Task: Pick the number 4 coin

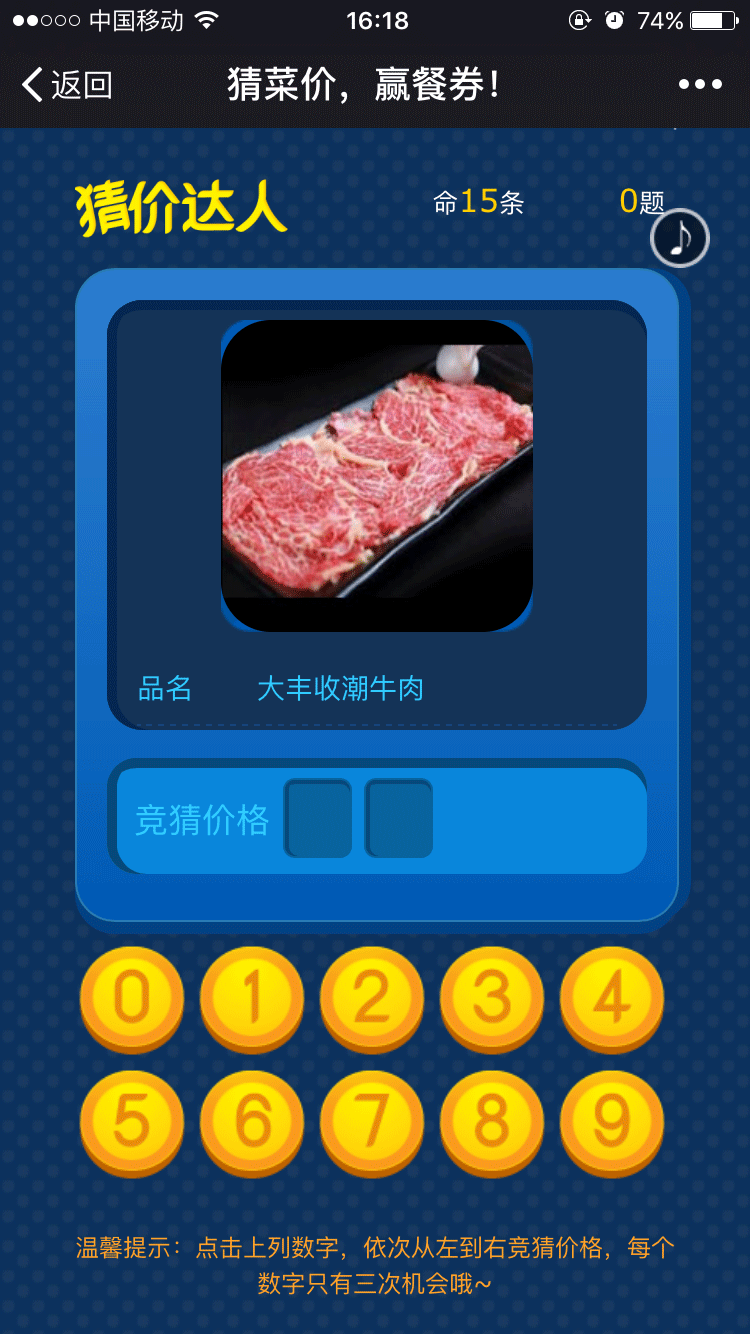Action: pyautogui.click(x=611, y=998)
